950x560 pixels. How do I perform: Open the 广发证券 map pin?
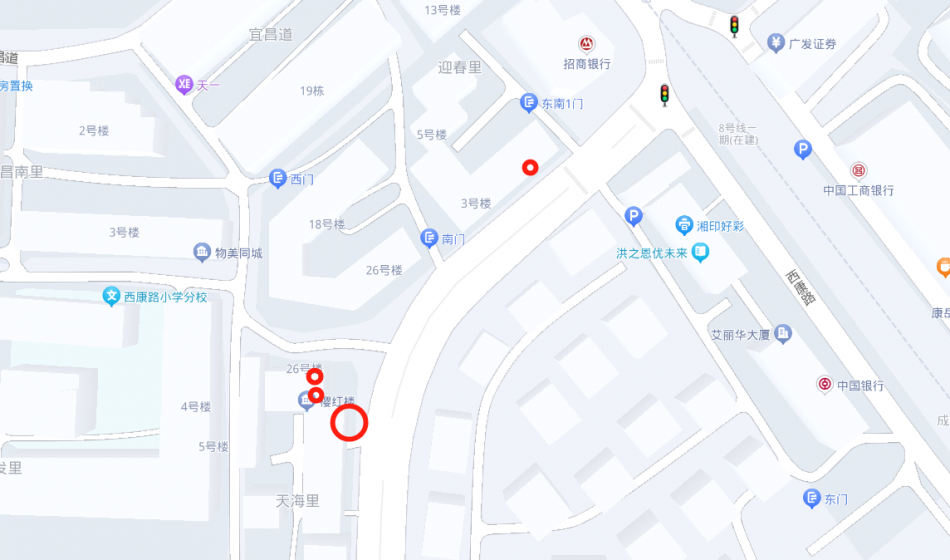pos(776,43)
